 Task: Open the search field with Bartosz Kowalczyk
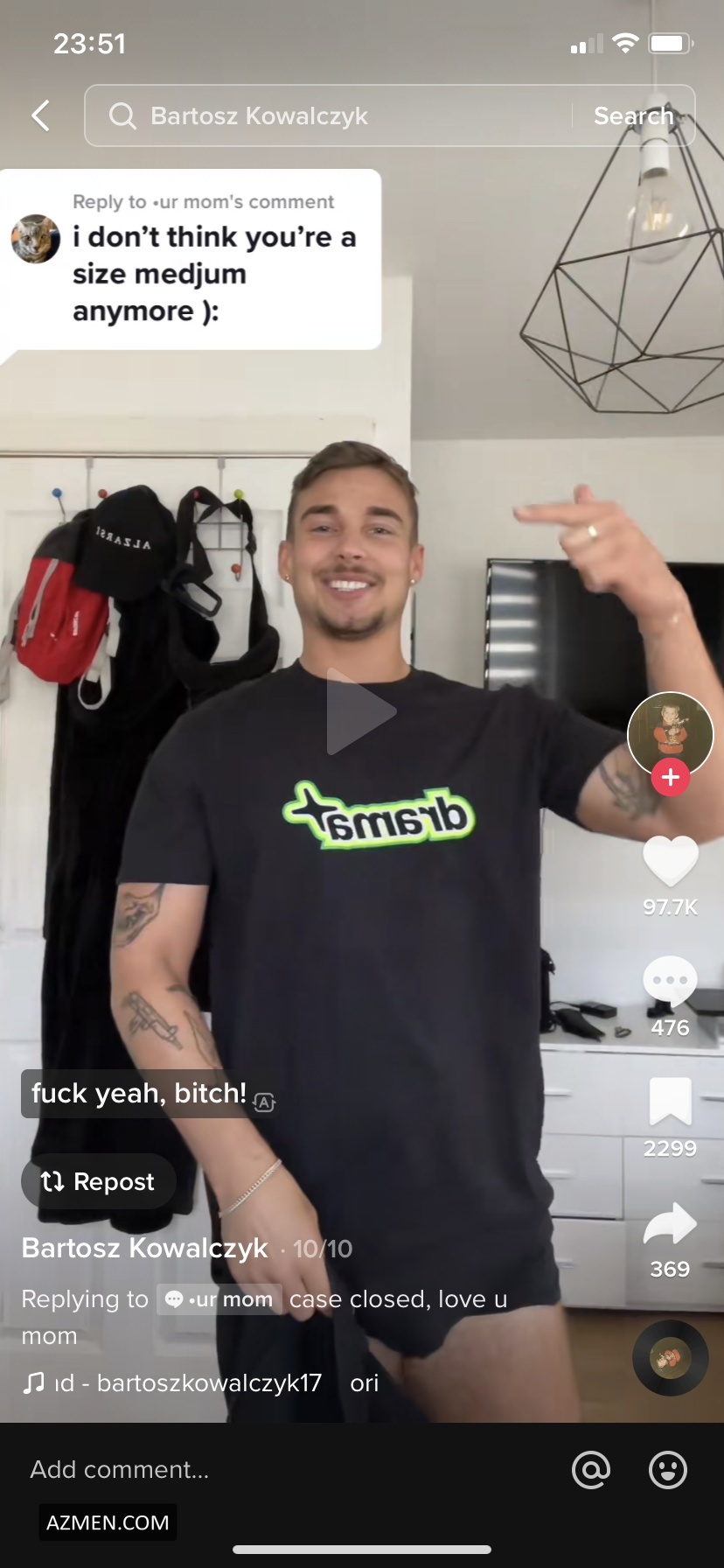pos(332,115)
